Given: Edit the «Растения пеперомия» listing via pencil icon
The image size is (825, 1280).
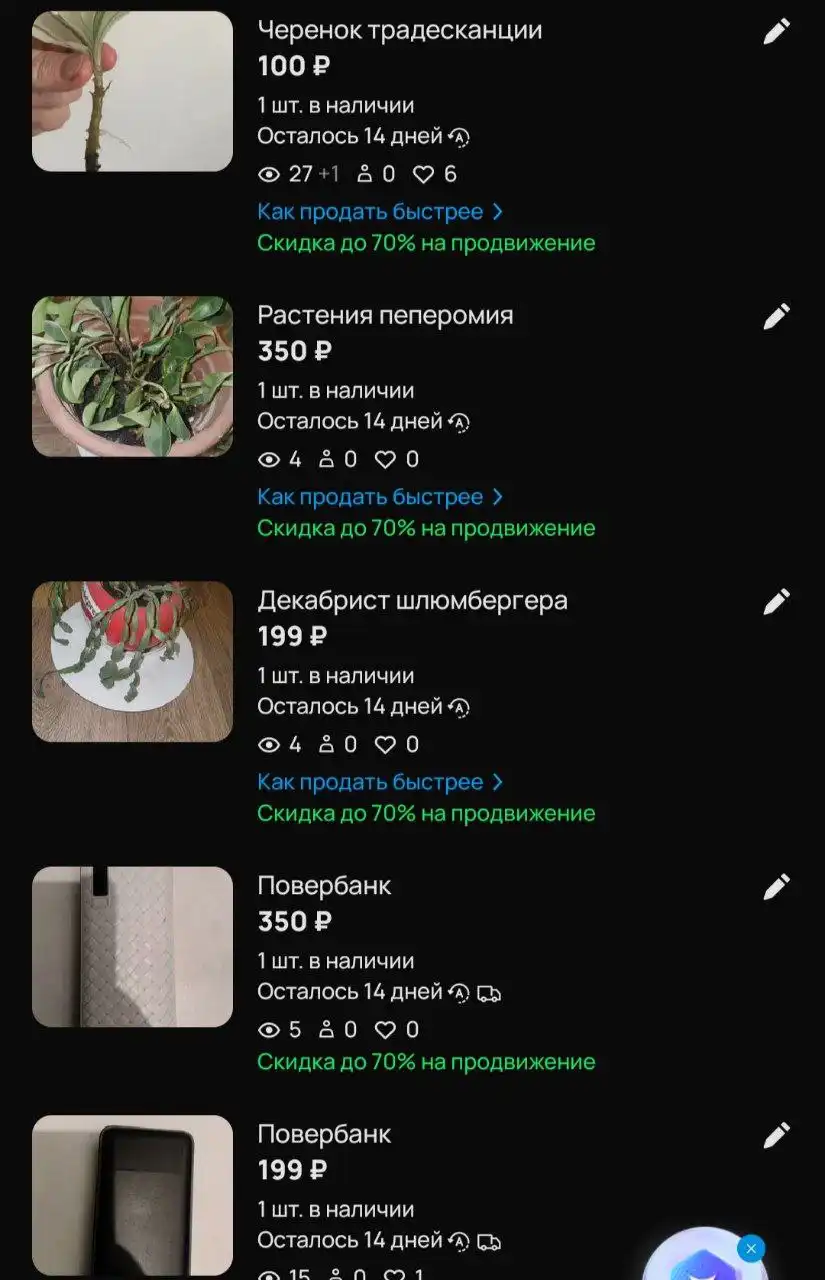Looking at the screenshot, I should tap(775, 316).
